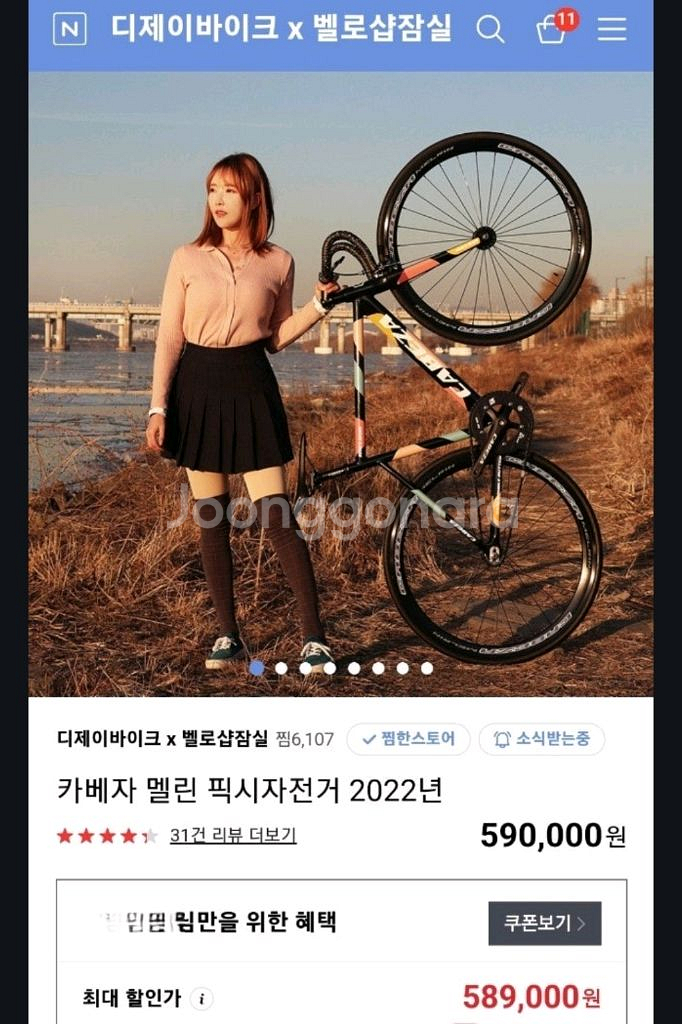Open the Naver N home icon

pyautogui.click(x=68, y=30)
